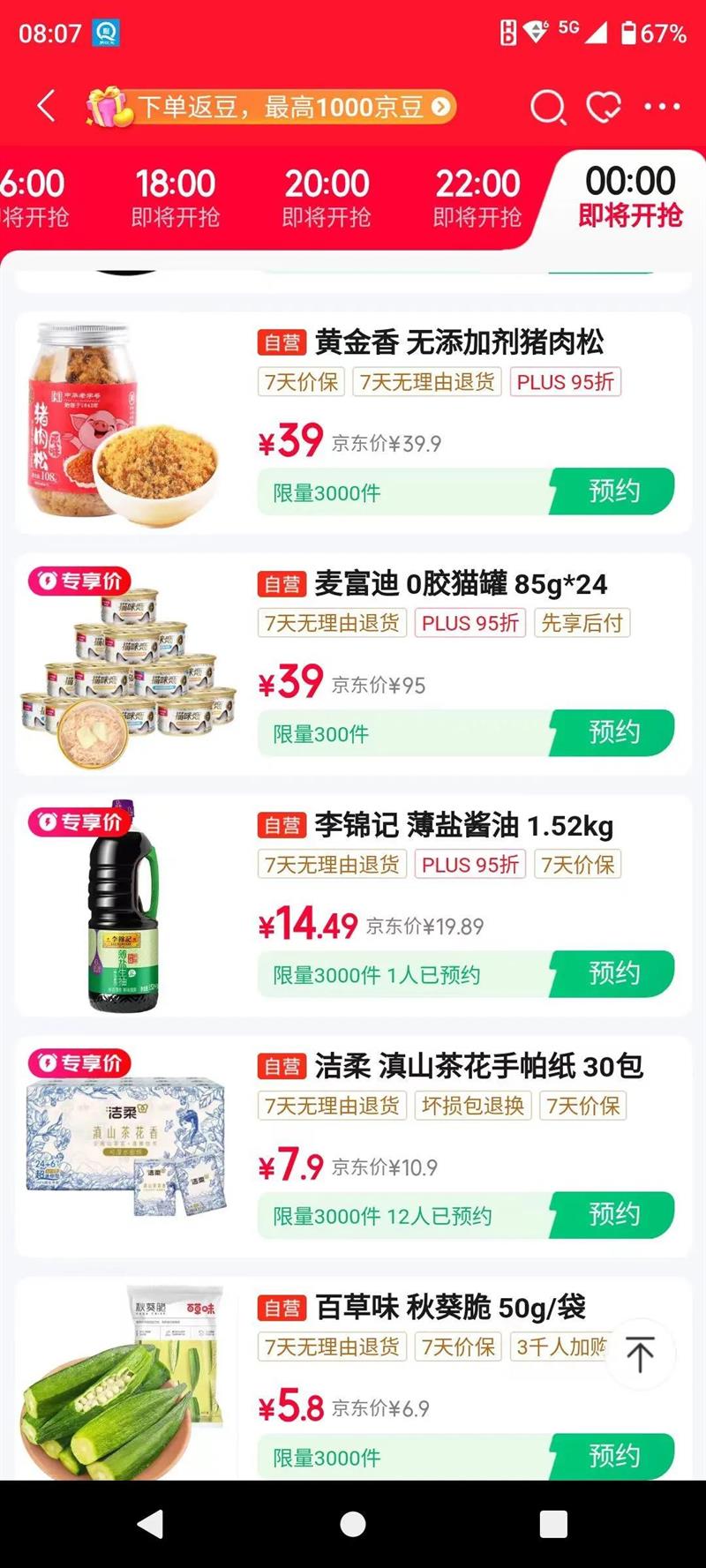
Task: Switch to the 20:00 即将开抢 tab
Action: coord(327,198)
